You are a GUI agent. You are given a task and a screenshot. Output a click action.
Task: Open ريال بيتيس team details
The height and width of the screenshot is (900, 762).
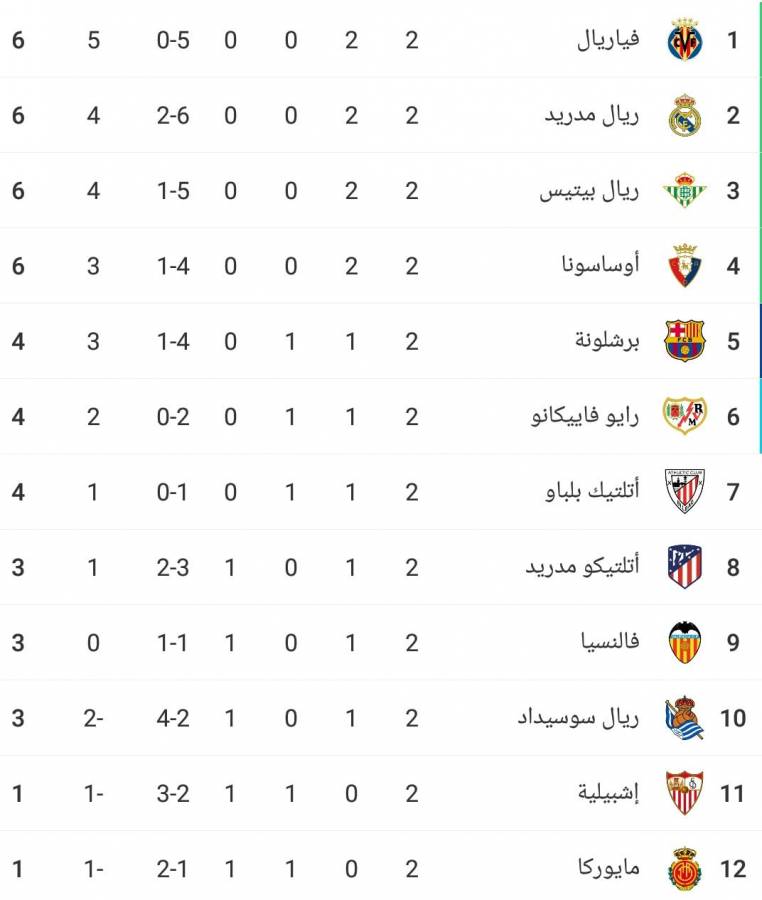(x=595, y=191)
